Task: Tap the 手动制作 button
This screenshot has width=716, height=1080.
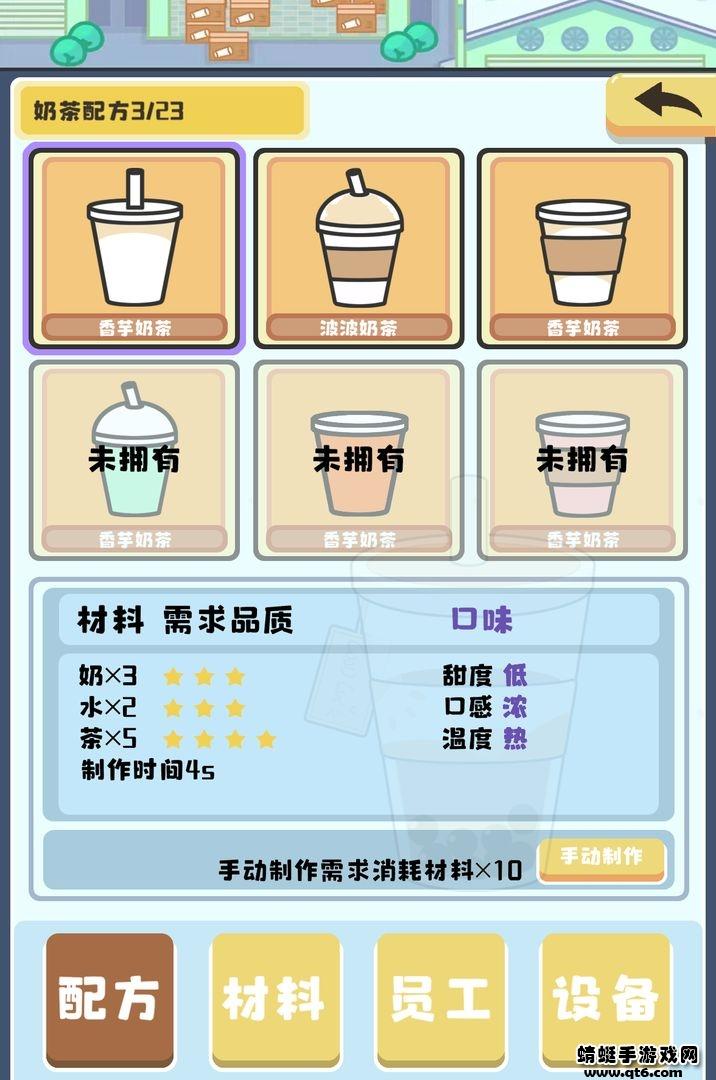Action: (601, 858)
